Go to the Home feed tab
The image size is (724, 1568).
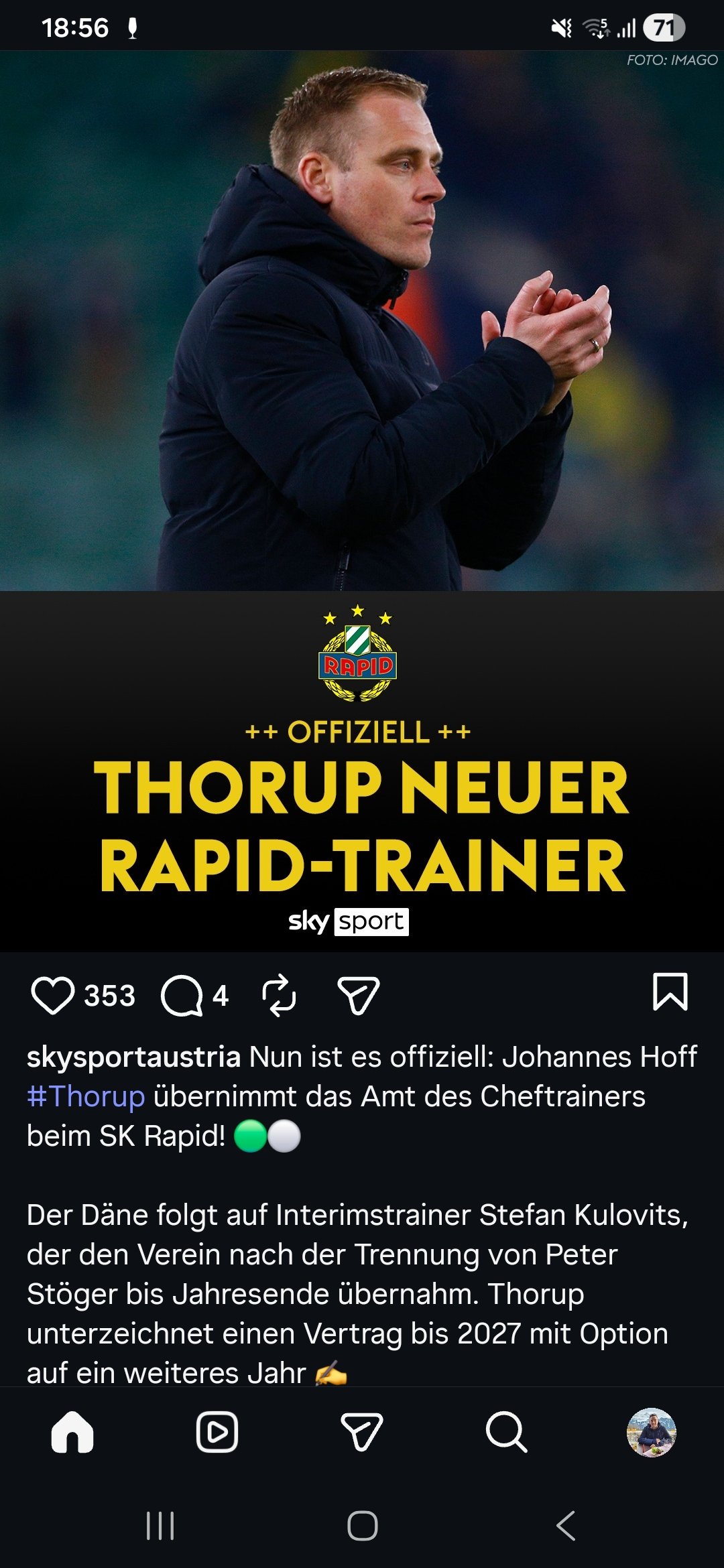coord(72,1432)
